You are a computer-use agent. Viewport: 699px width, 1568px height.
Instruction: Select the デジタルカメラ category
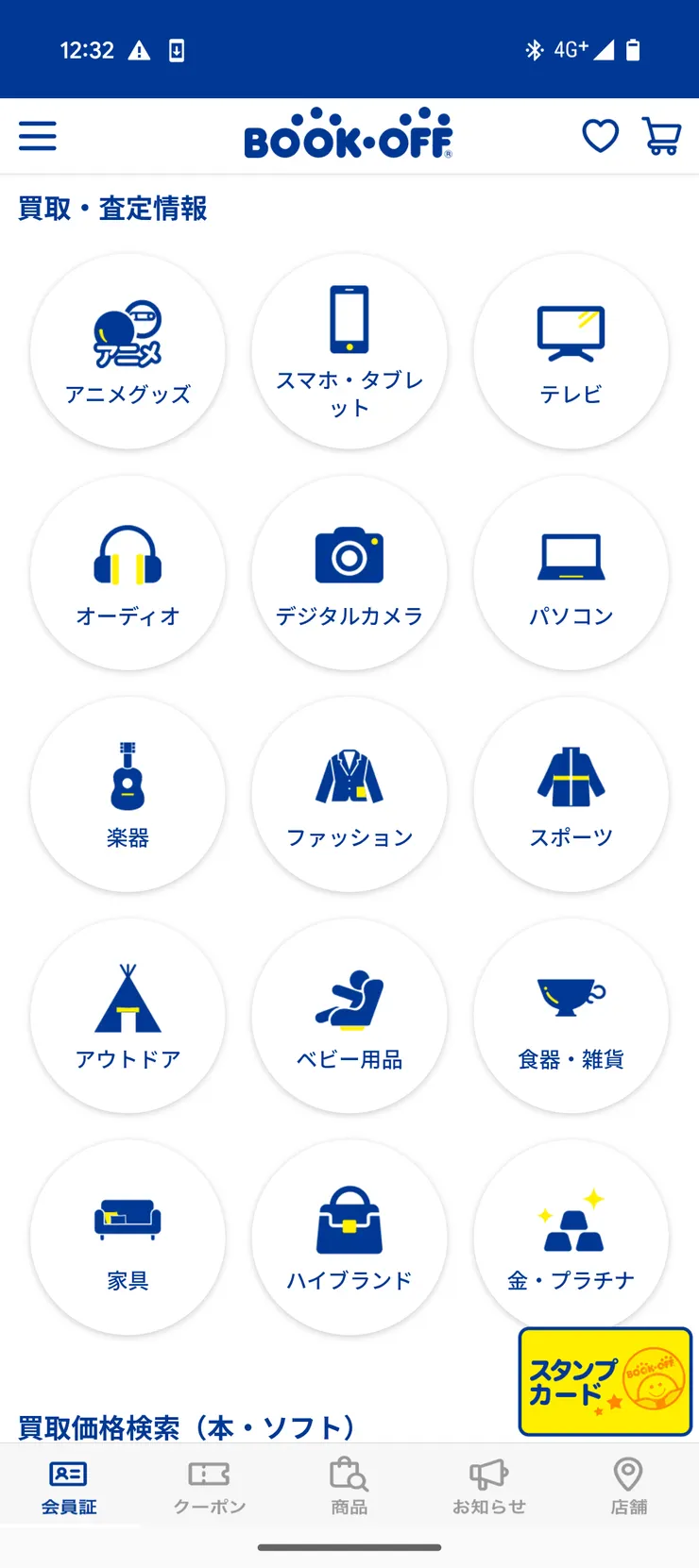(x=349, y=571)
